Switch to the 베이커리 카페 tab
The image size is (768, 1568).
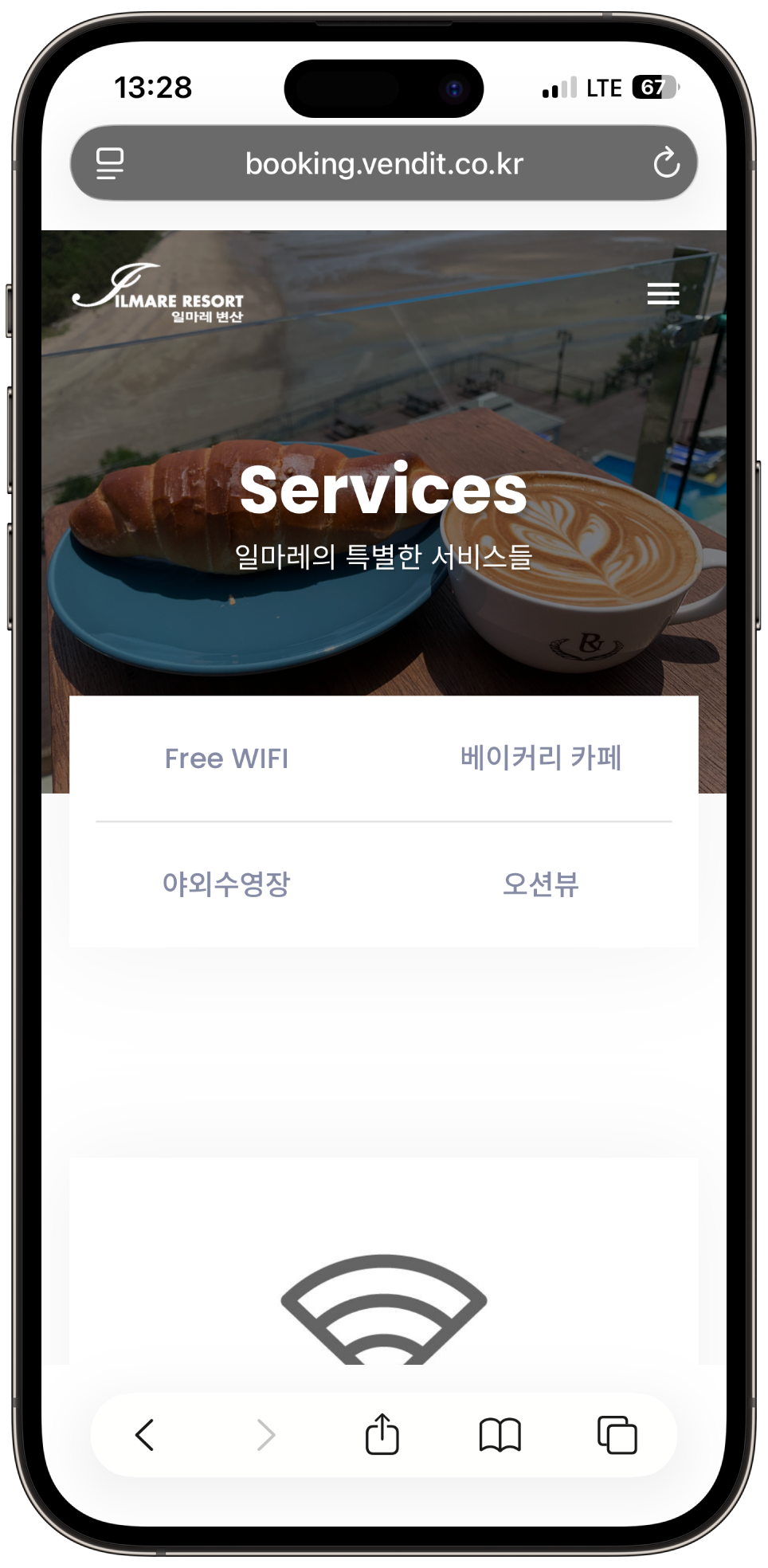coord(541,758)
